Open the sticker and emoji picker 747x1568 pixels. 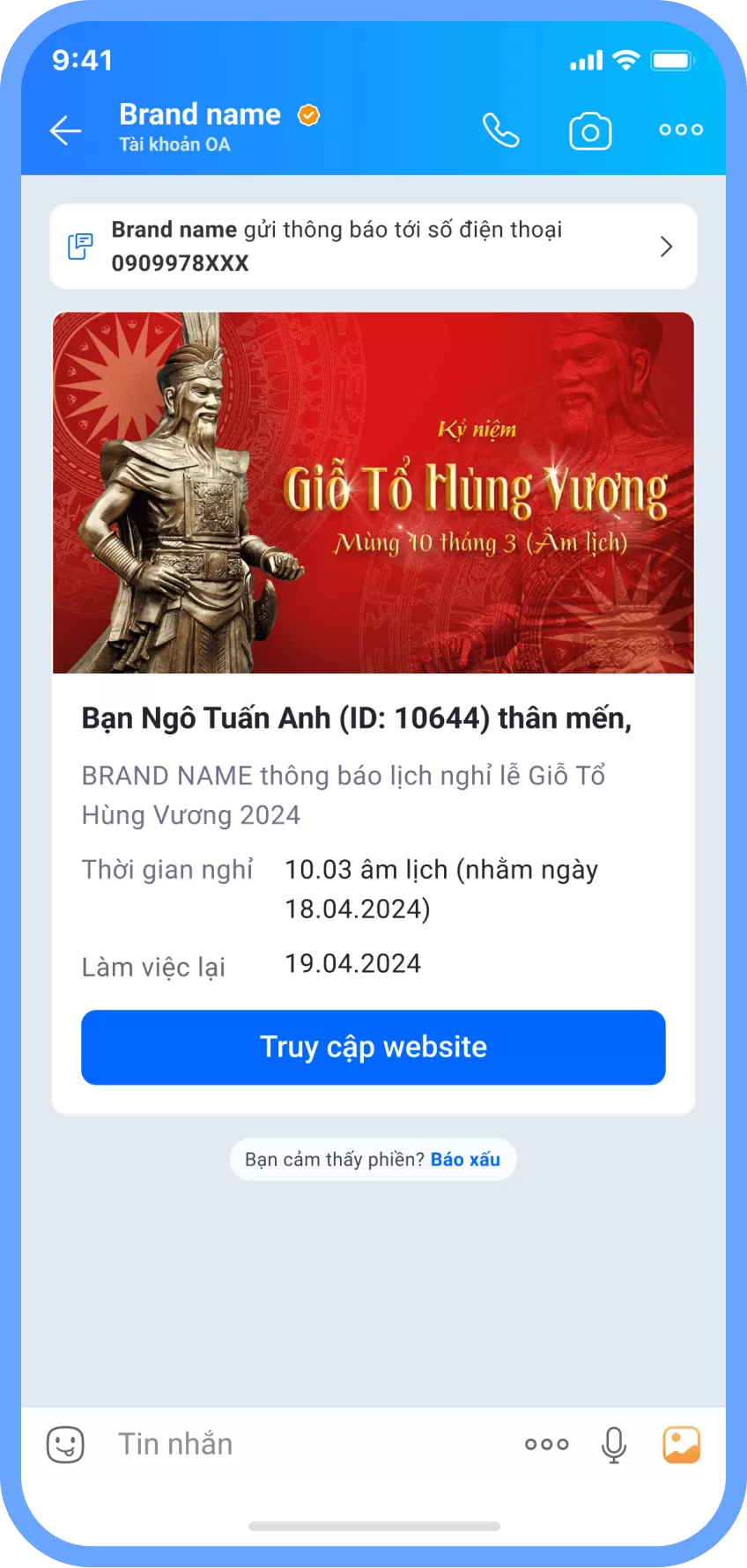click(66, 1443)
